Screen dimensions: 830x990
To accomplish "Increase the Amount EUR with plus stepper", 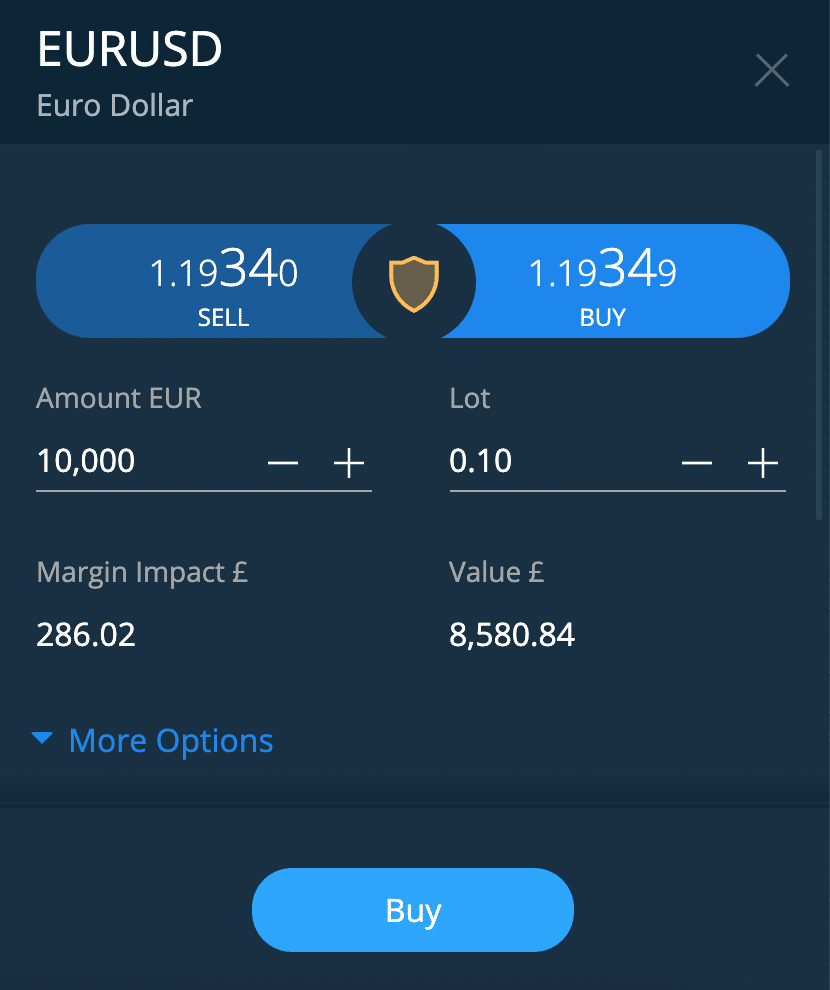I will pos(349,462).
